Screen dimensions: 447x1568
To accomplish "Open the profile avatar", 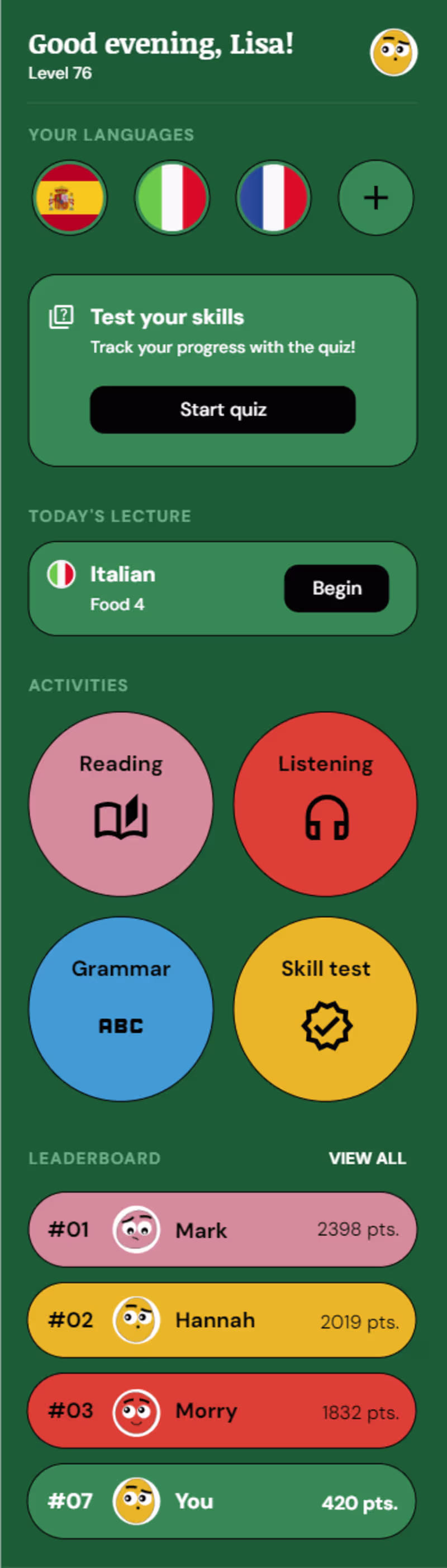I will click(393, 53).
